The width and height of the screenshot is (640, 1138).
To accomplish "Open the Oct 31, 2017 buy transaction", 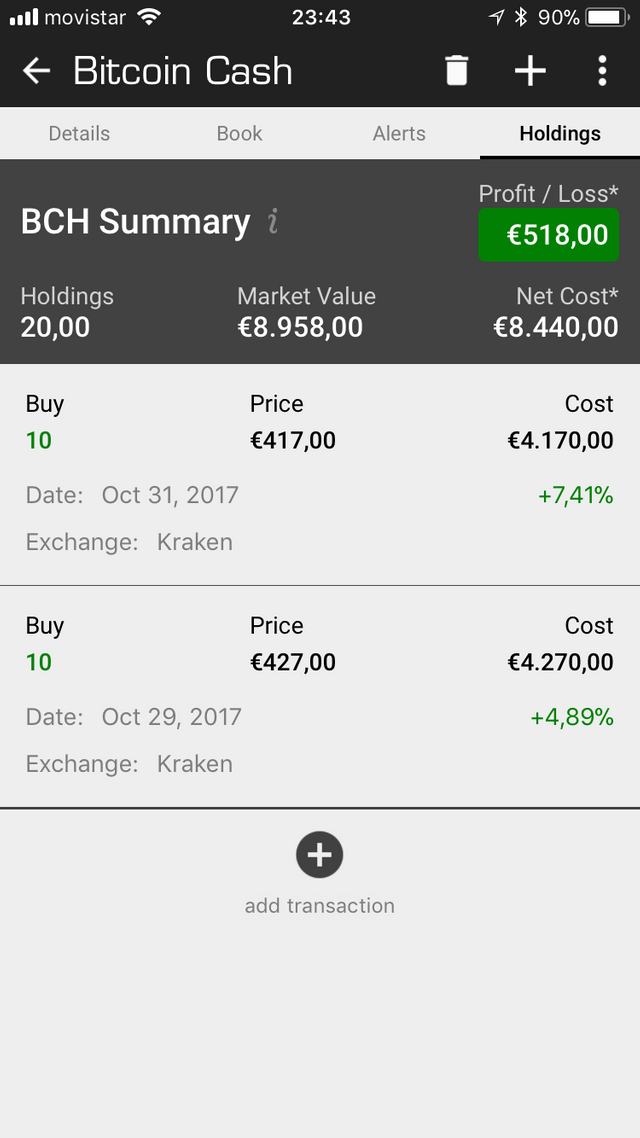I will 320,474.
